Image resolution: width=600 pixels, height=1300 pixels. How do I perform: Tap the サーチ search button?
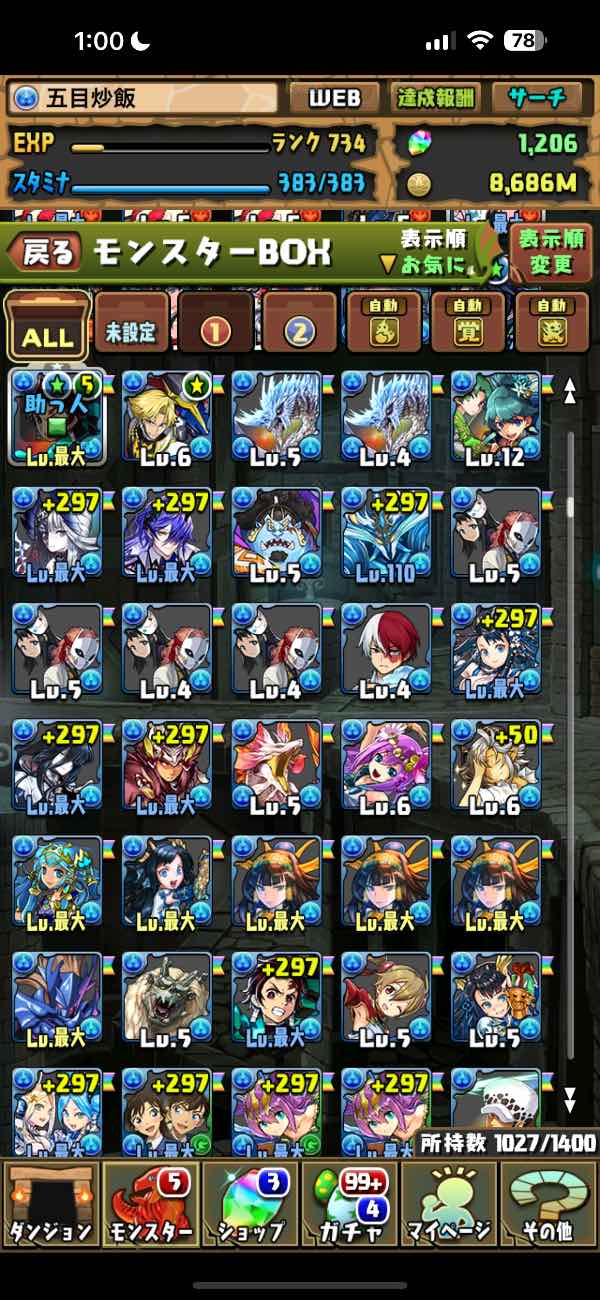click(x=537, y=97)
